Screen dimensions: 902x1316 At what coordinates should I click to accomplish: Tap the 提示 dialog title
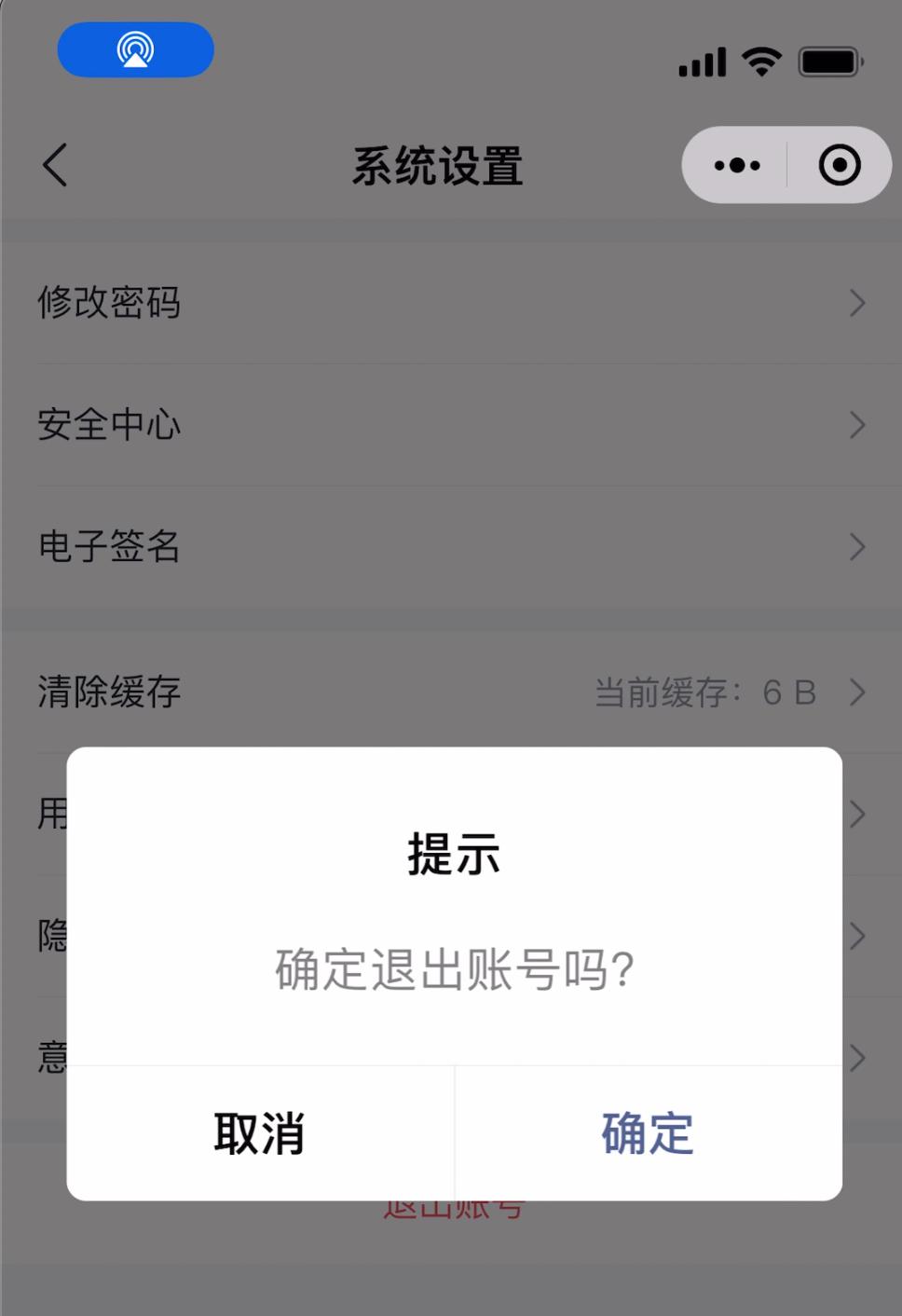(451, 853)
